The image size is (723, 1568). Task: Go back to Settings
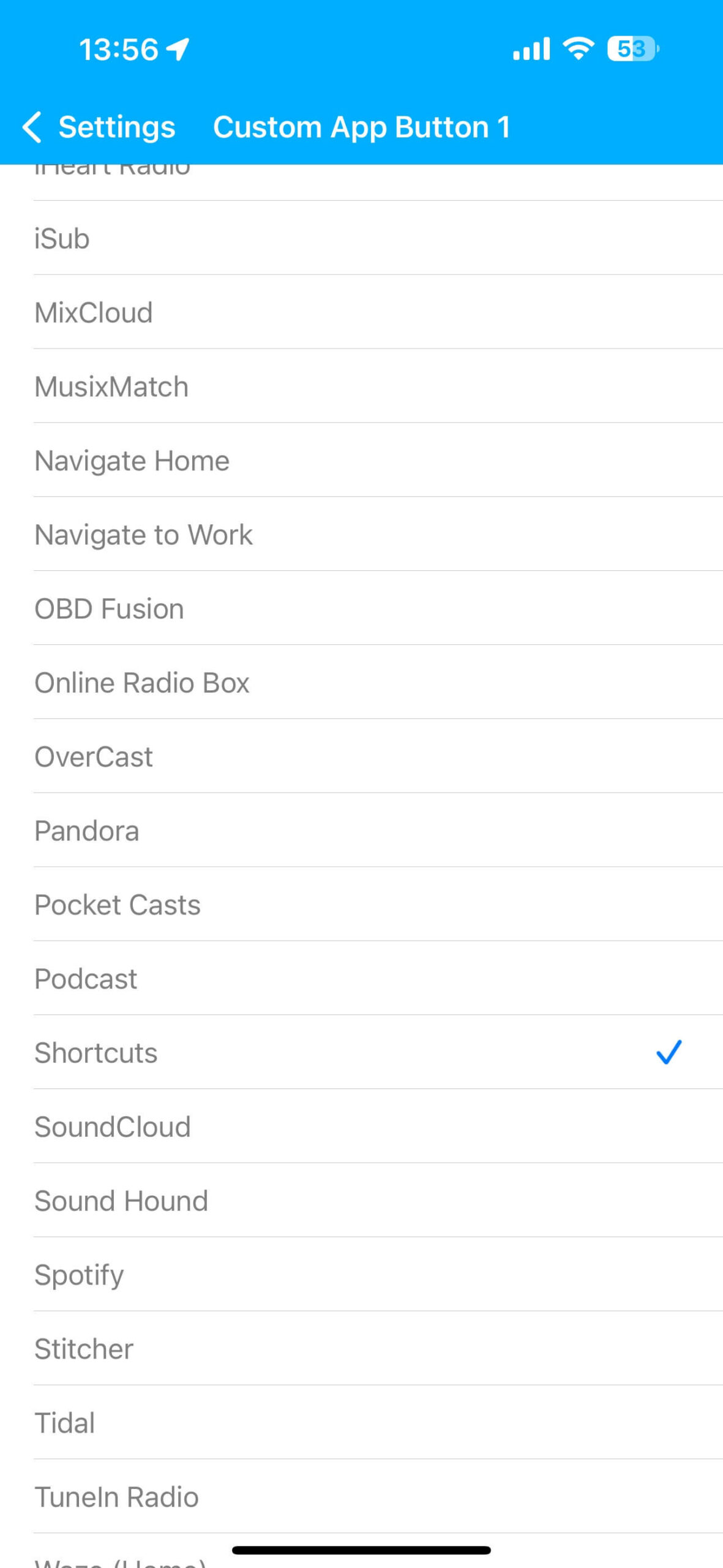99,127
